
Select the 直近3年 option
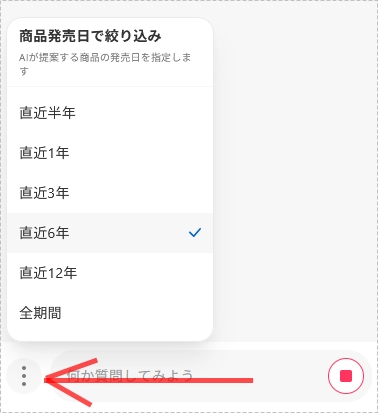pos(110,193)
